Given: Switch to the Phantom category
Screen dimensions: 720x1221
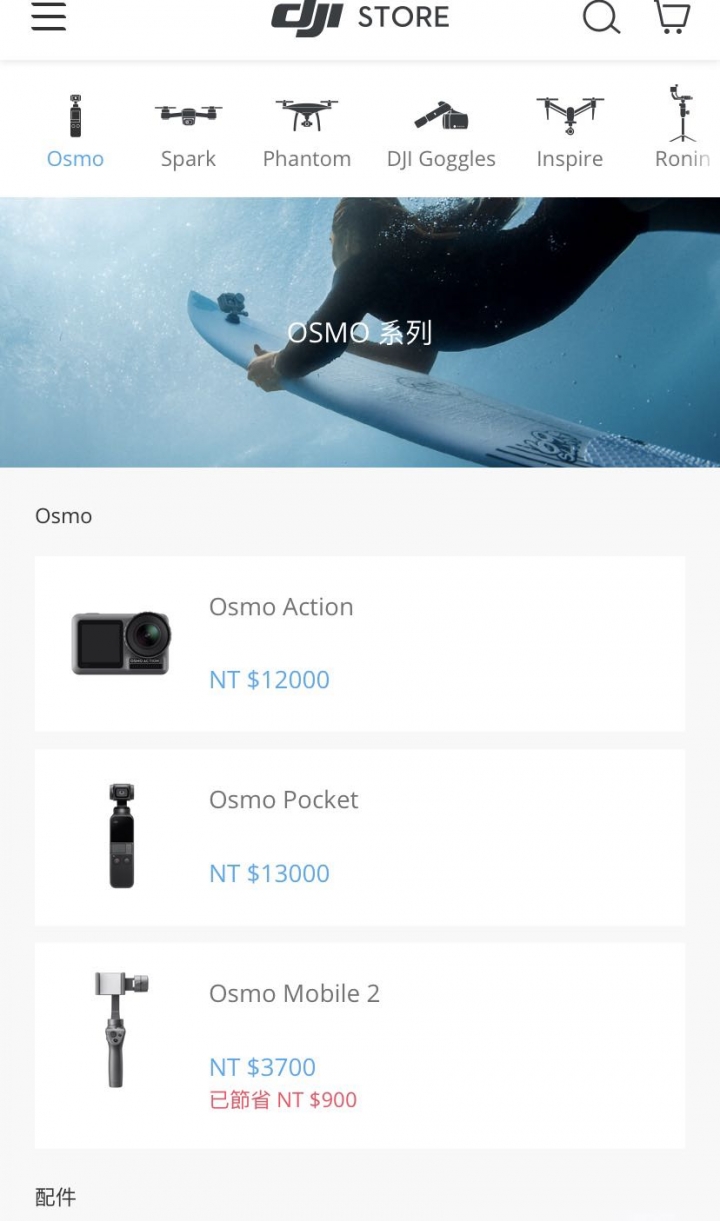Looking at the screenshot, I should click(306, 132).
